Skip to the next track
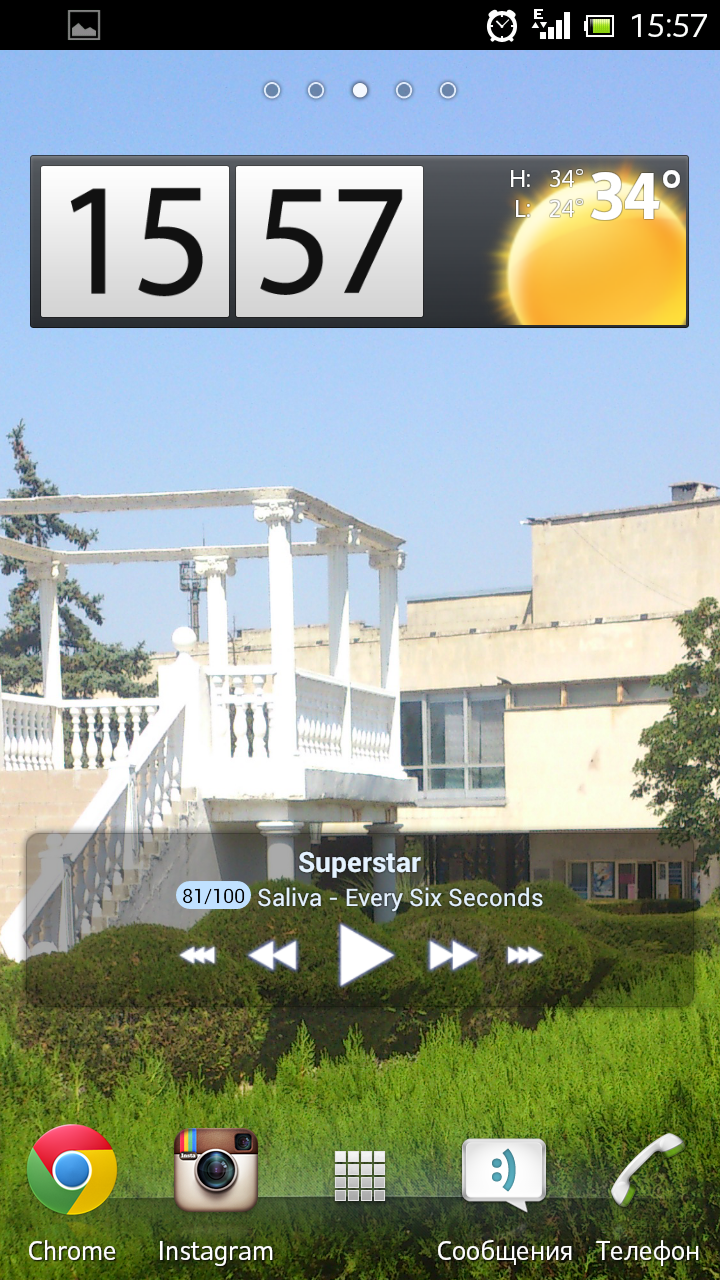Viewport: 720px width, 1280px height. (x=525, y=956)
